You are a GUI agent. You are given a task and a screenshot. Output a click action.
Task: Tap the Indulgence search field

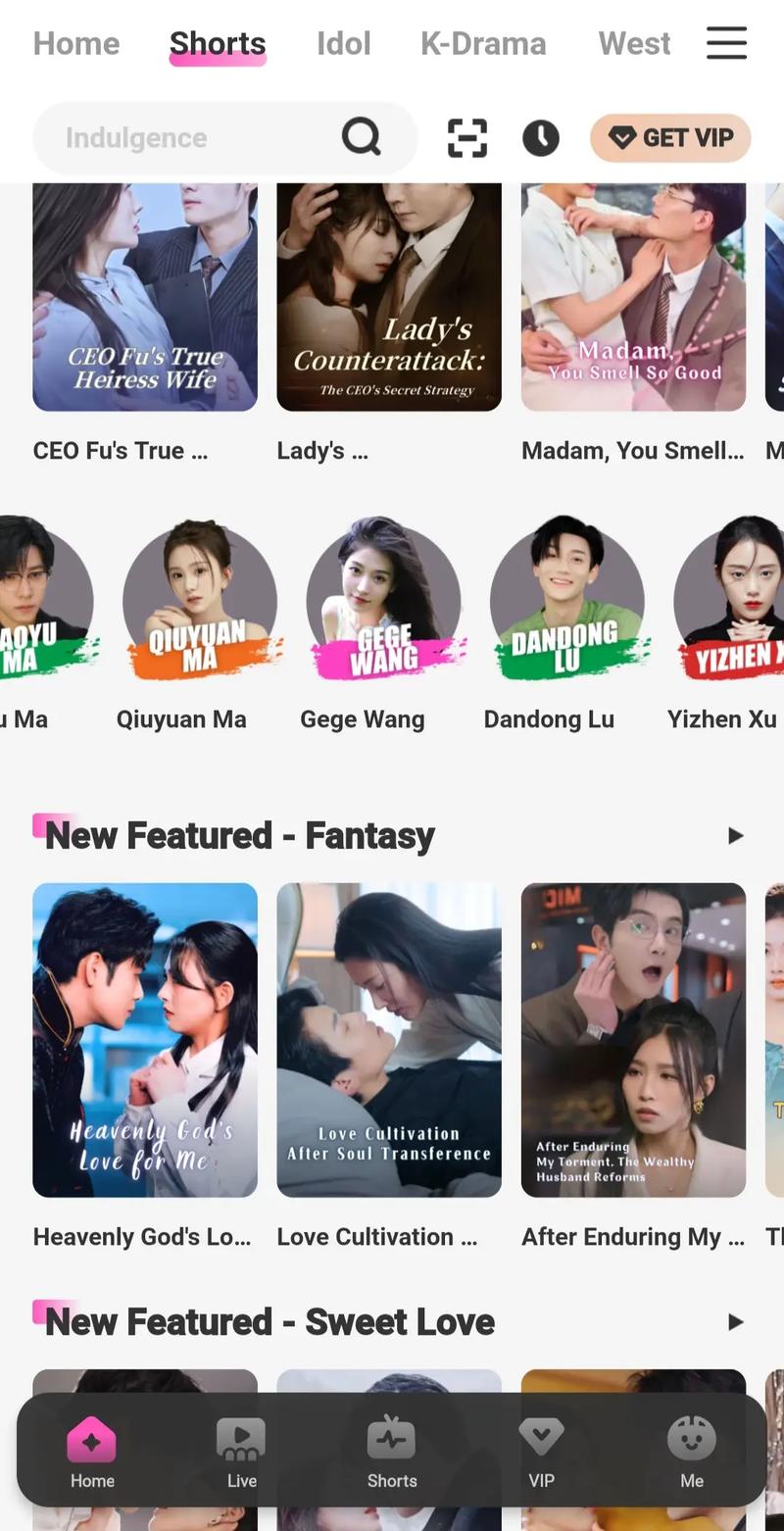coord(196,138)
